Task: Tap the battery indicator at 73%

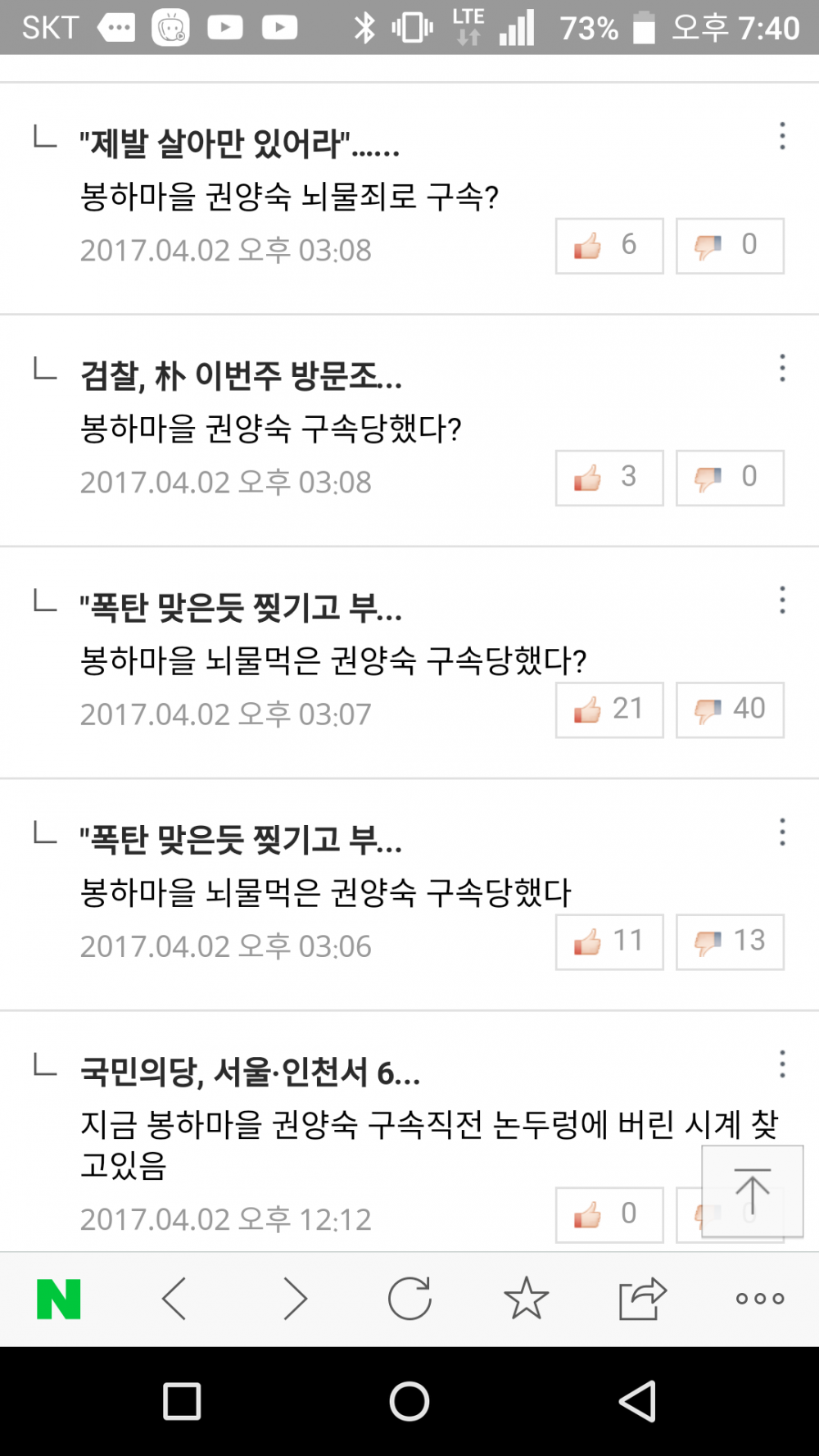Action: pyautogui.click(x=641, y=27)
